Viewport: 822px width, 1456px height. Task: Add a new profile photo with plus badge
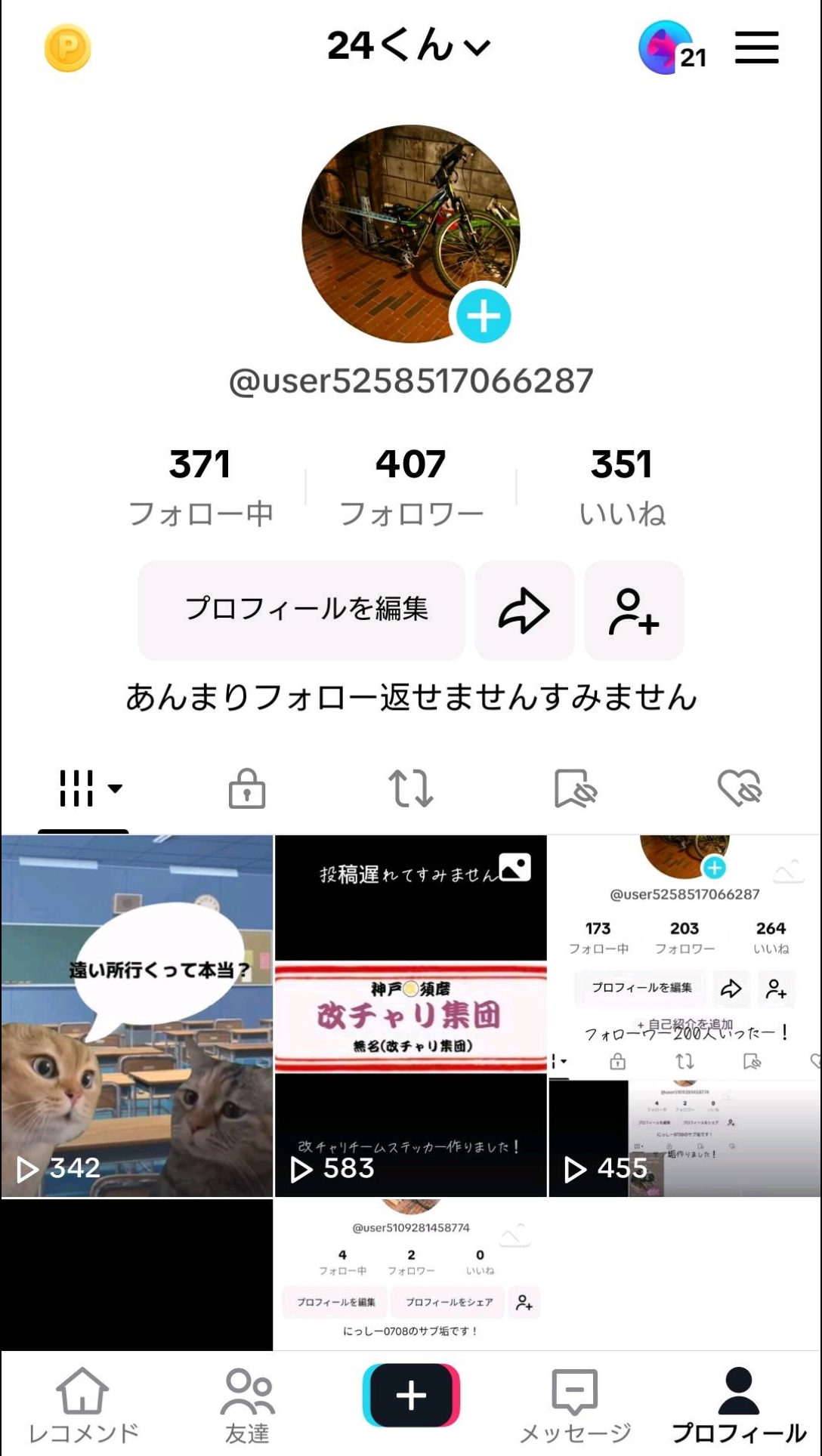[484, 316]
